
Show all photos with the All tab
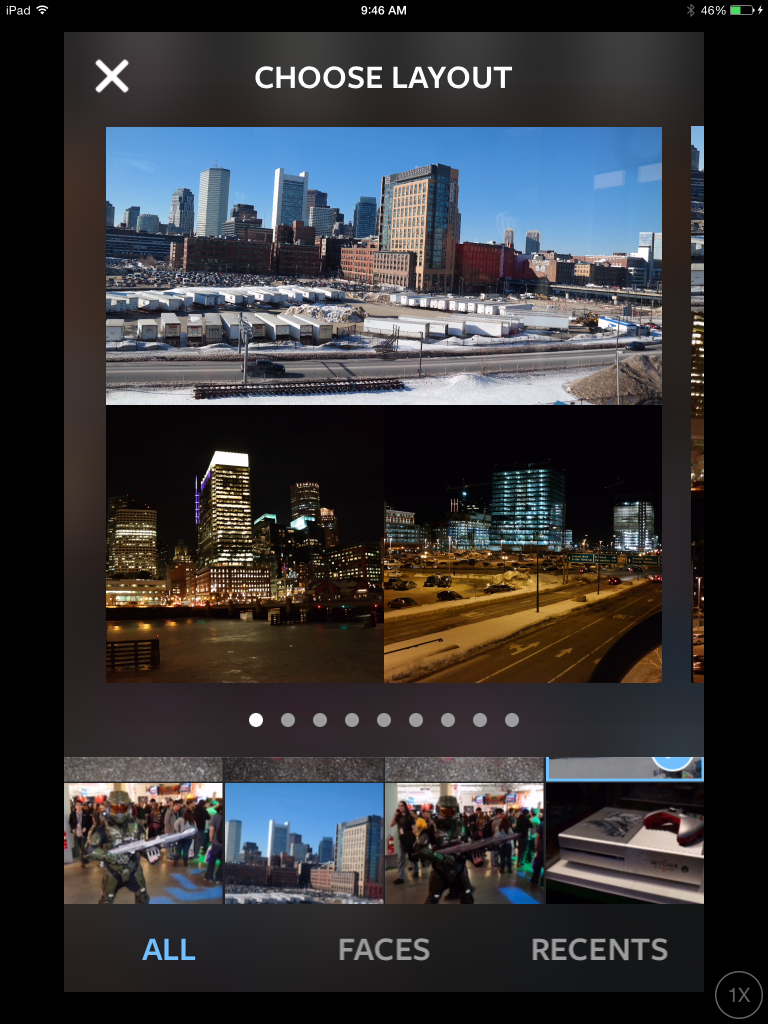pos(169,949)
